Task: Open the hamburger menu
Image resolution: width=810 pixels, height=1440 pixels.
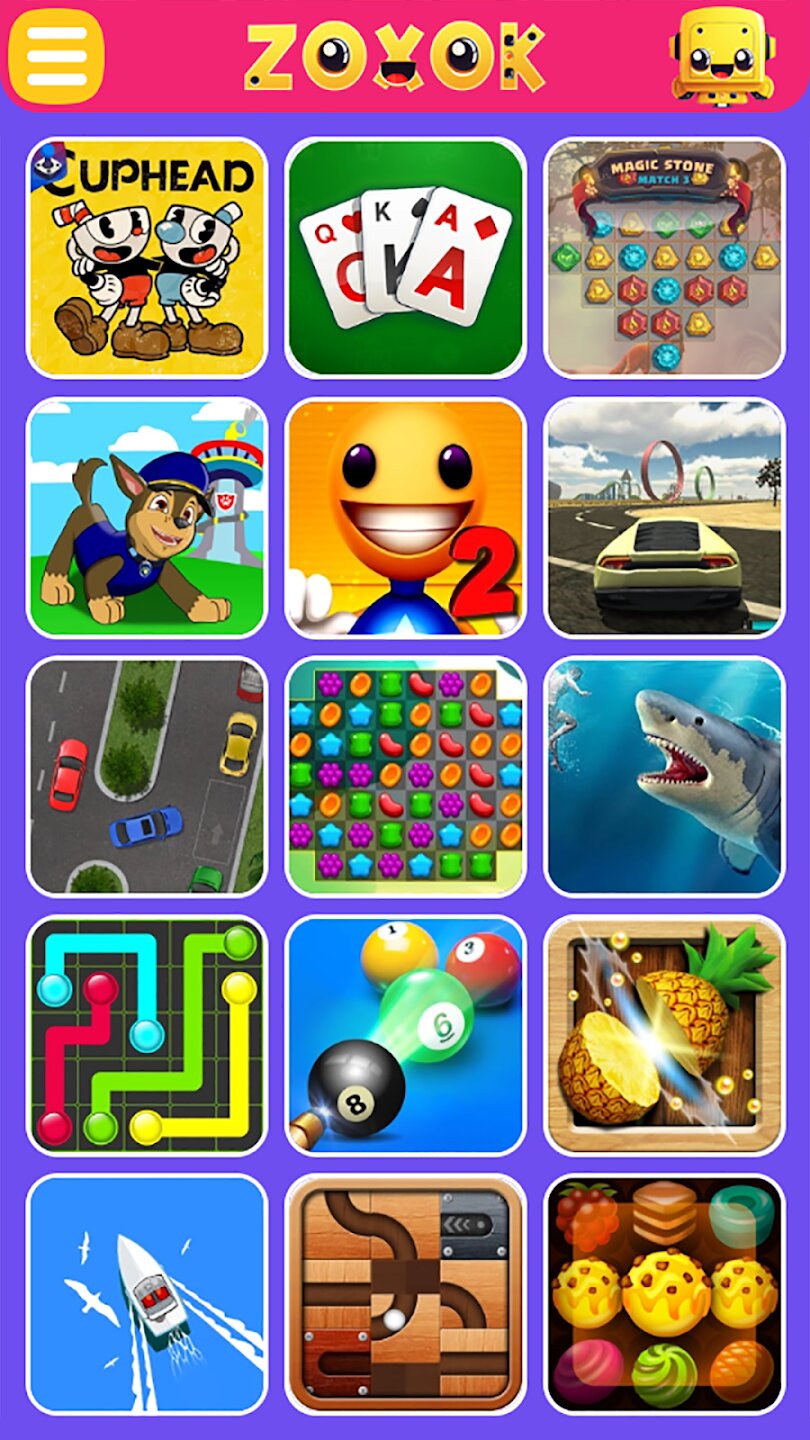Action: [x=56, y=56]
